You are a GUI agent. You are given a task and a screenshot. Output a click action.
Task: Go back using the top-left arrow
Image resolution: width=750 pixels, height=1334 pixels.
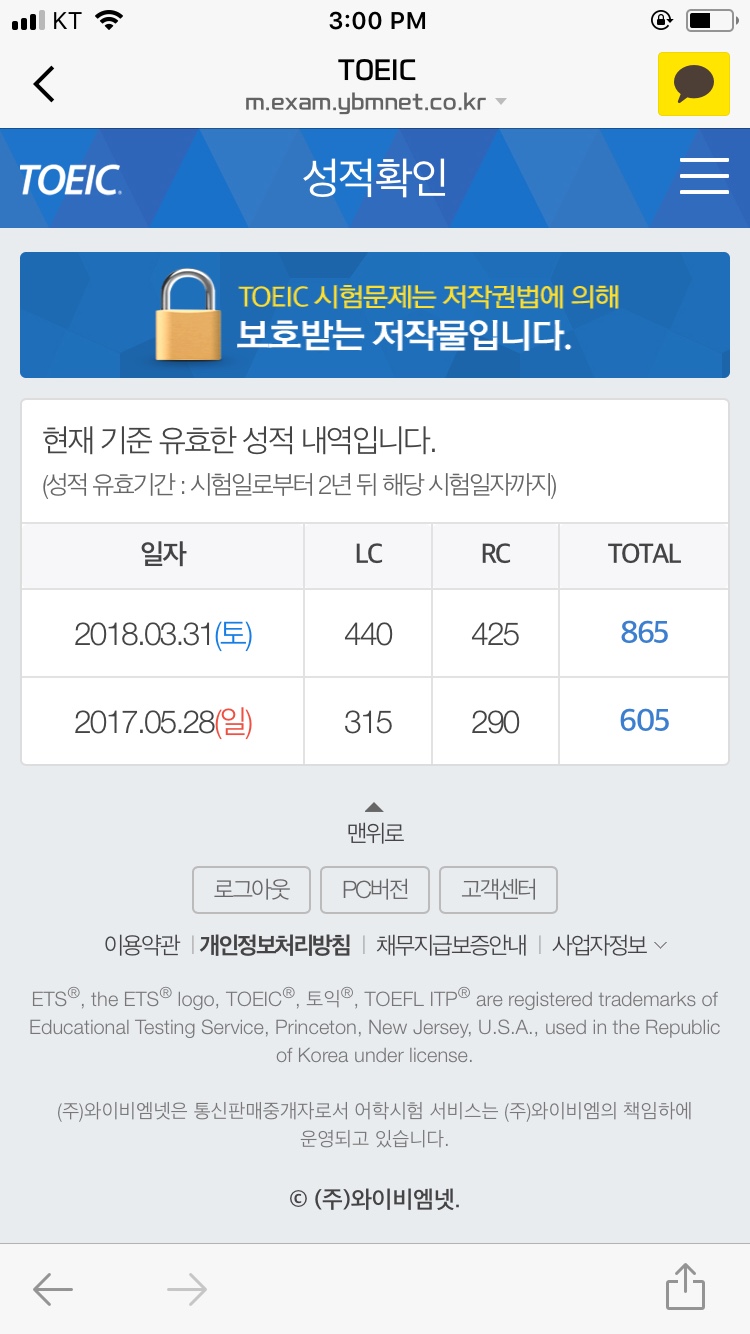coord(44,84)
